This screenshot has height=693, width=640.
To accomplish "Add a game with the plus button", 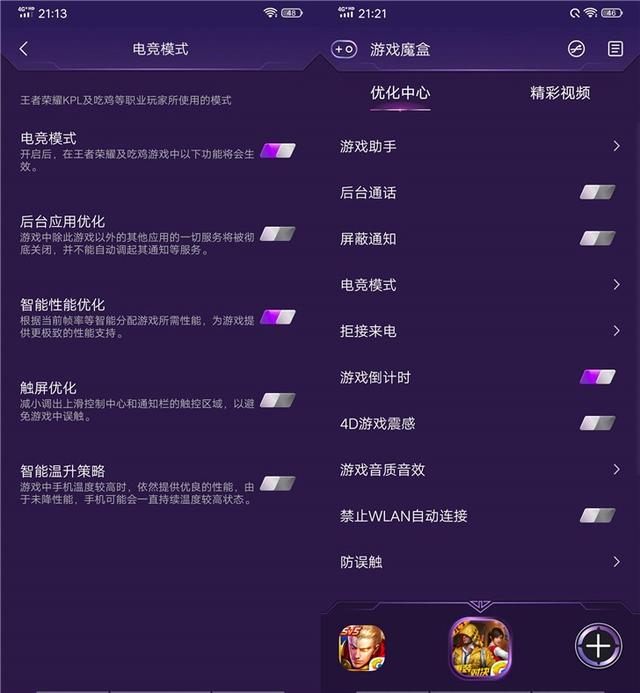I will pos(598,645).
